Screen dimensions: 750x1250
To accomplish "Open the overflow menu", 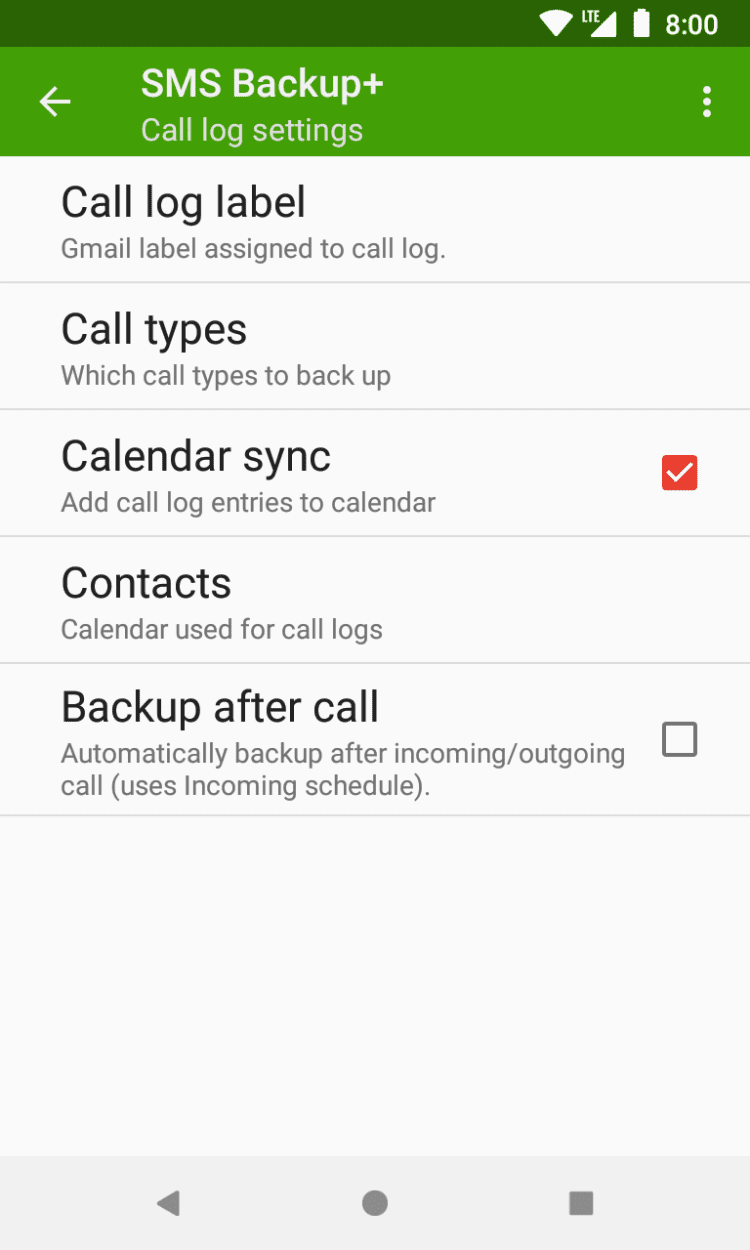I will point(706,102).
